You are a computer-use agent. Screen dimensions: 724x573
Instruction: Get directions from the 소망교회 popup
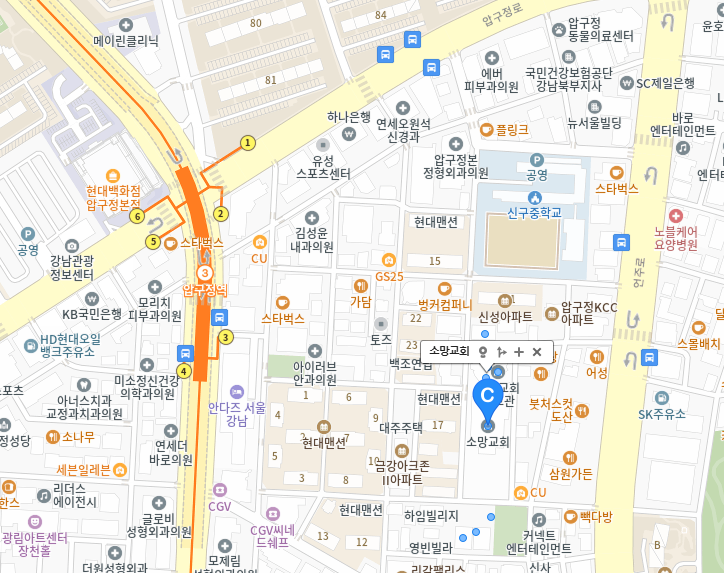point(501,351)
